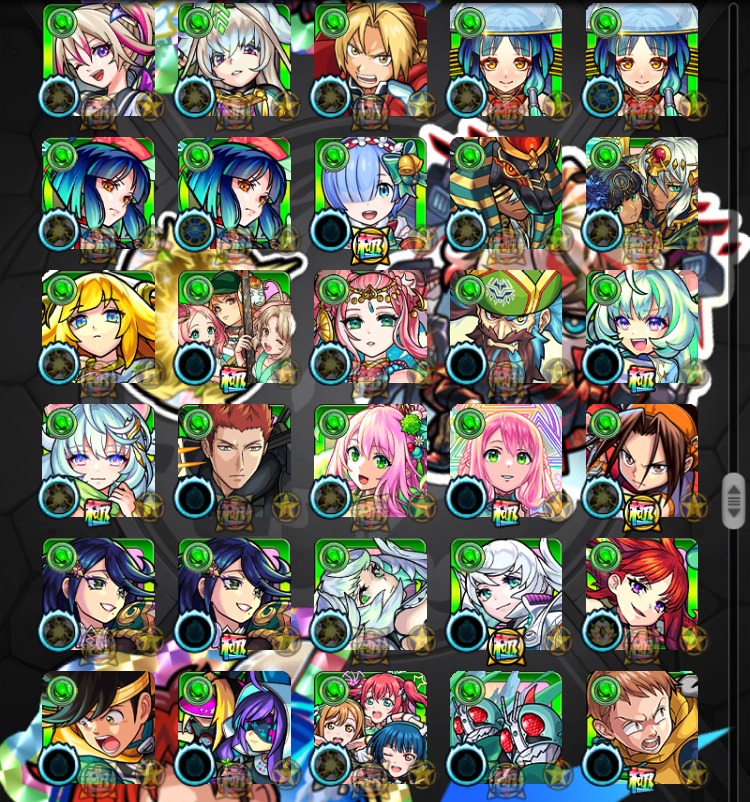Open the blue-haired maid with flower hairpin
Screen dimensions: 750x802
click(370, 195)
